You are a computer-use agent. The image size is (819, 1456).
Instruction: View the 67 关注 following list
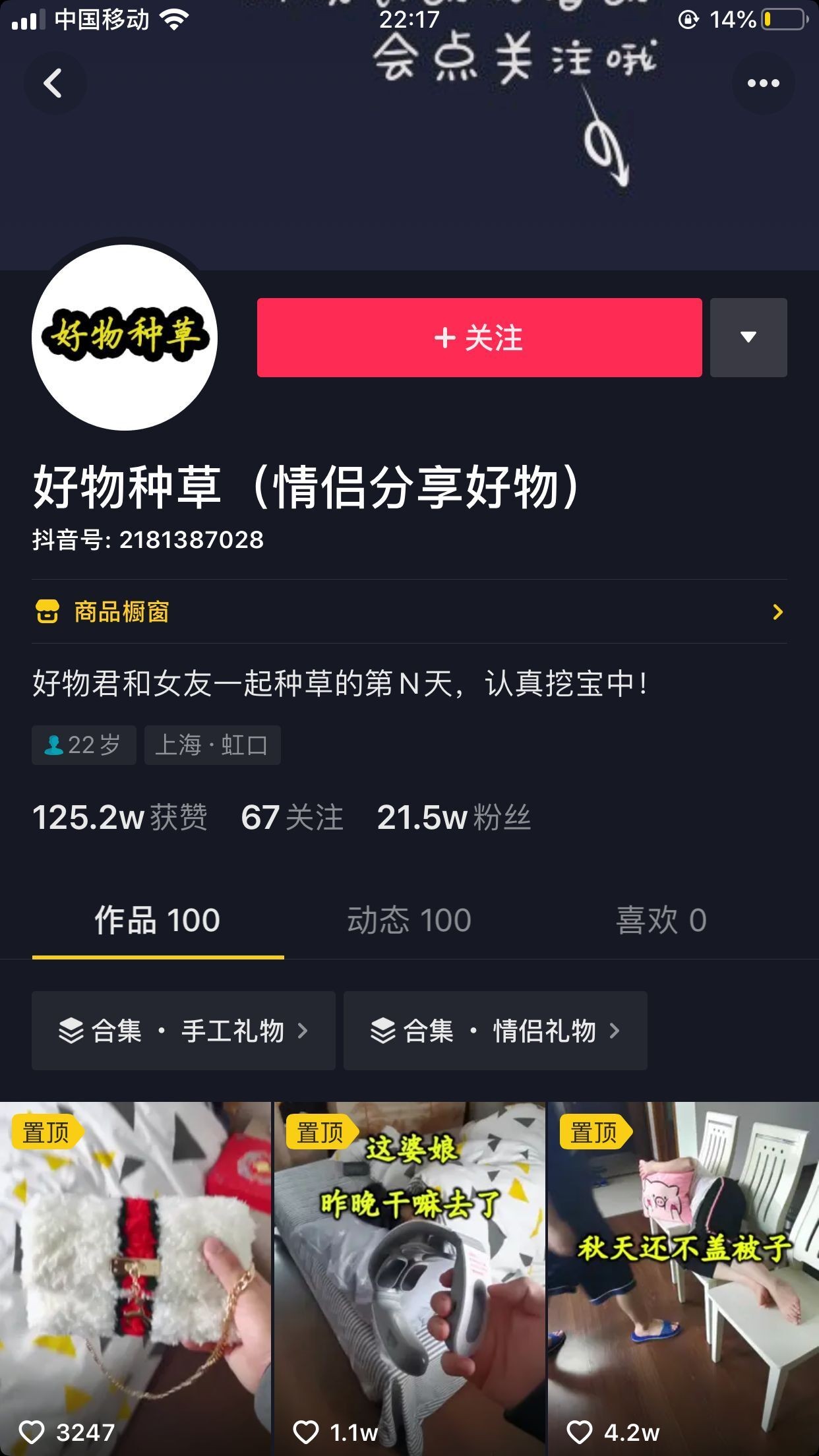tap(292, 818)
